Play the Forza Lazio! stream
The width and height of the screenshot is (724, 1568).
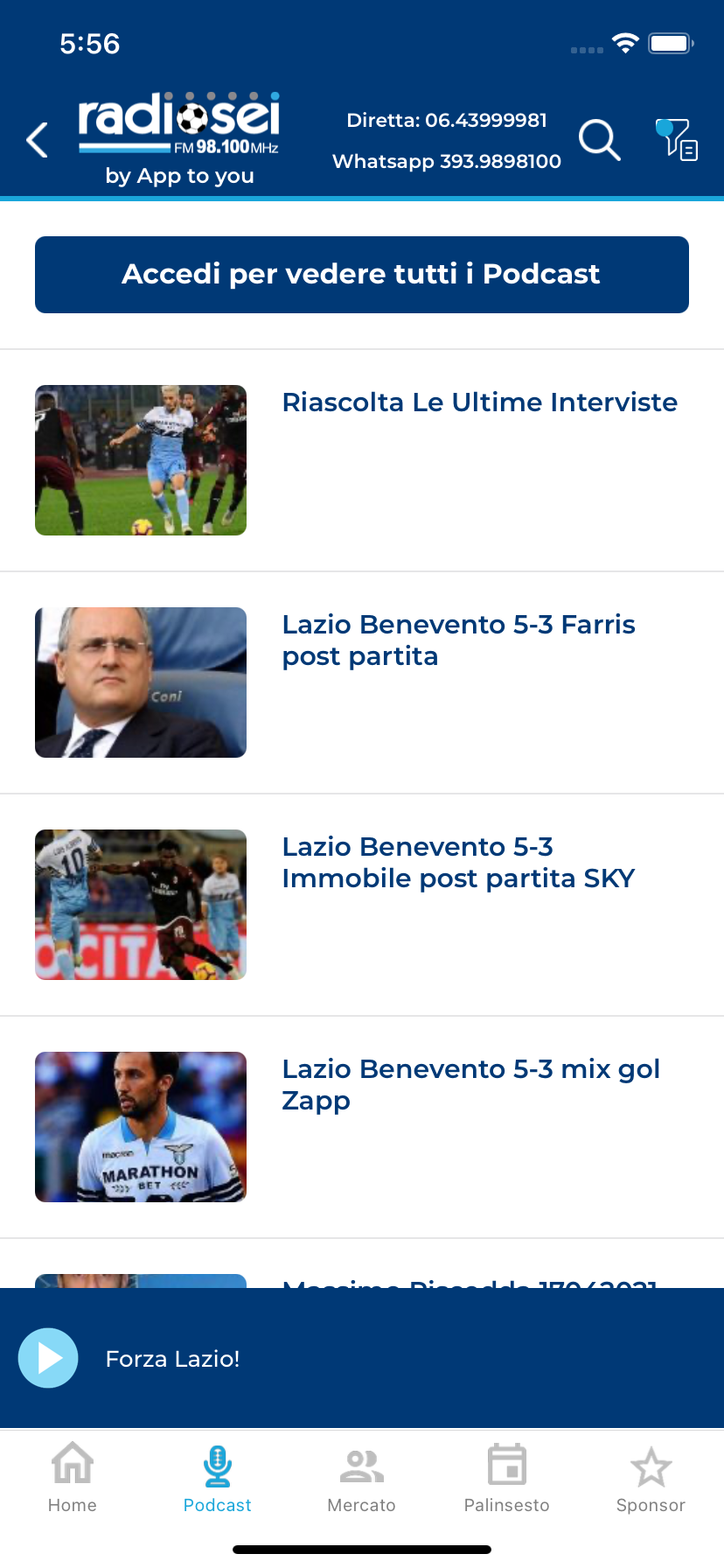pos(49,1358)
